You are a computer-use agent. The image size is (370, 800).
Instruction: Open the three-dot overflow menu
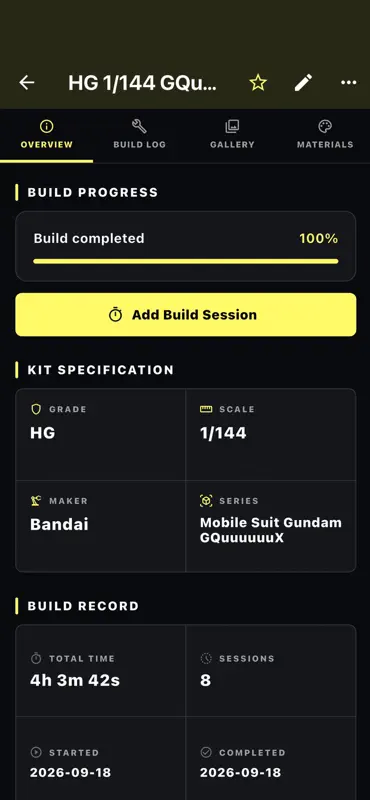(x=349, y=82)
